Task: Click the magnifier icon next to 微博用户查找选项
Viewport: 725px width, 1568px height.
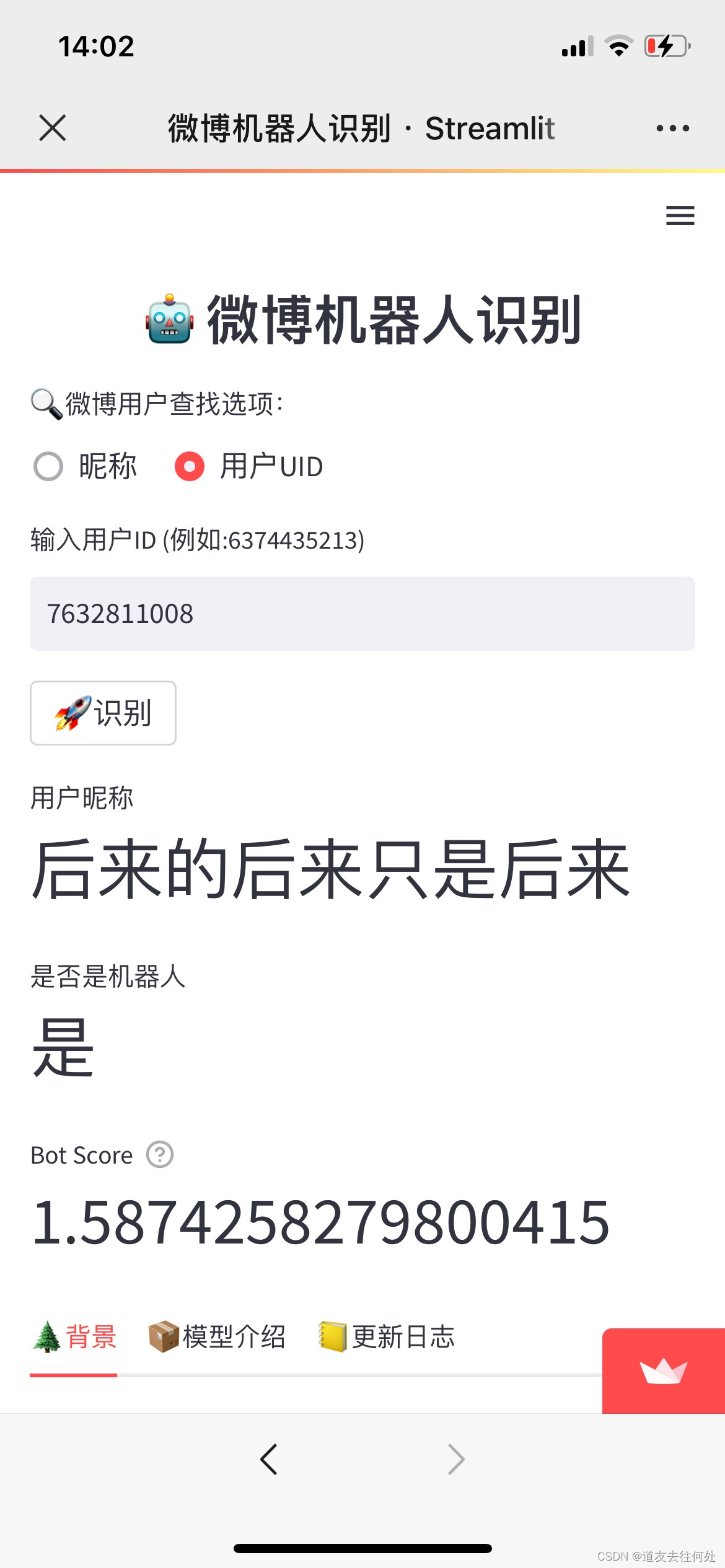Action: pos(43,402)
